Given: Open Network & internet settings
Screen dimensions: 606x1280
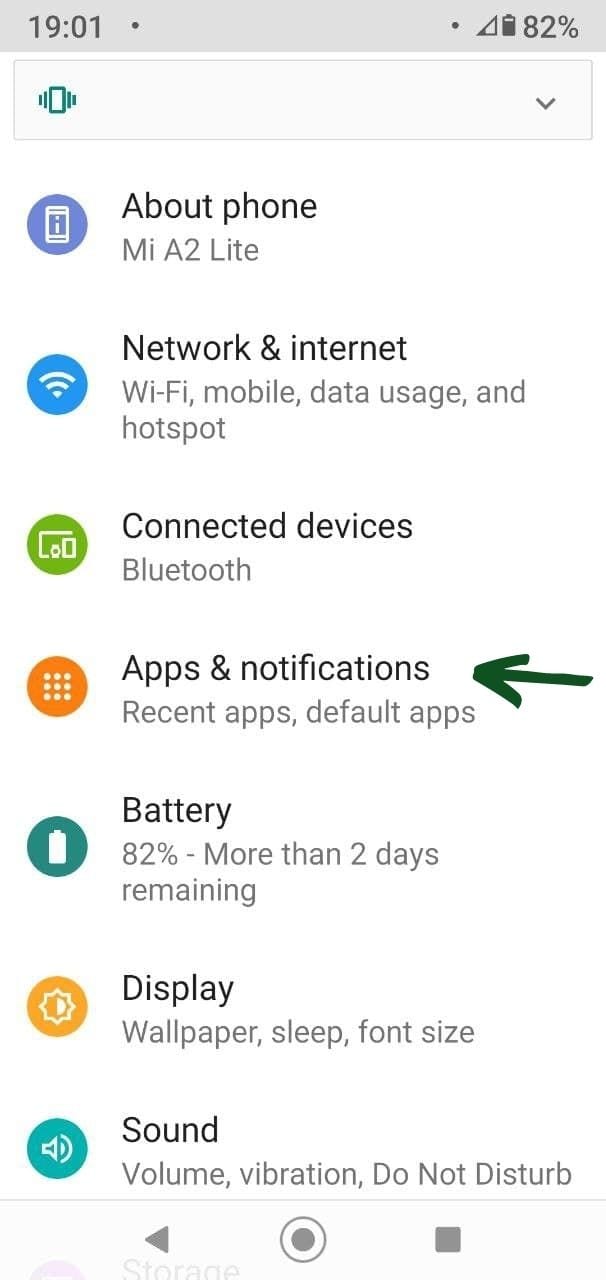Looking at the screenshot, I should 303,386.
